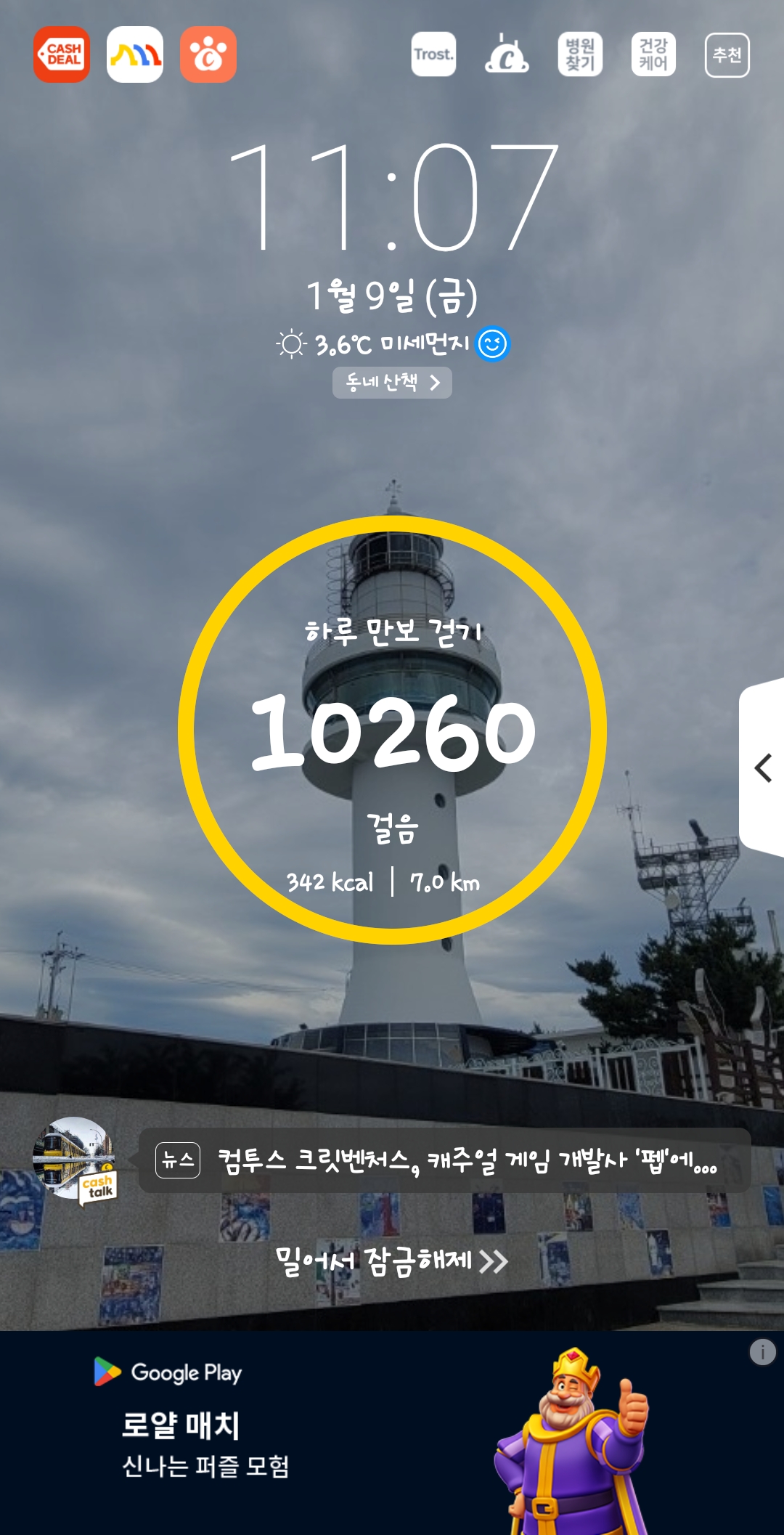Open the Trost shortcut

(x=433, y=54)
